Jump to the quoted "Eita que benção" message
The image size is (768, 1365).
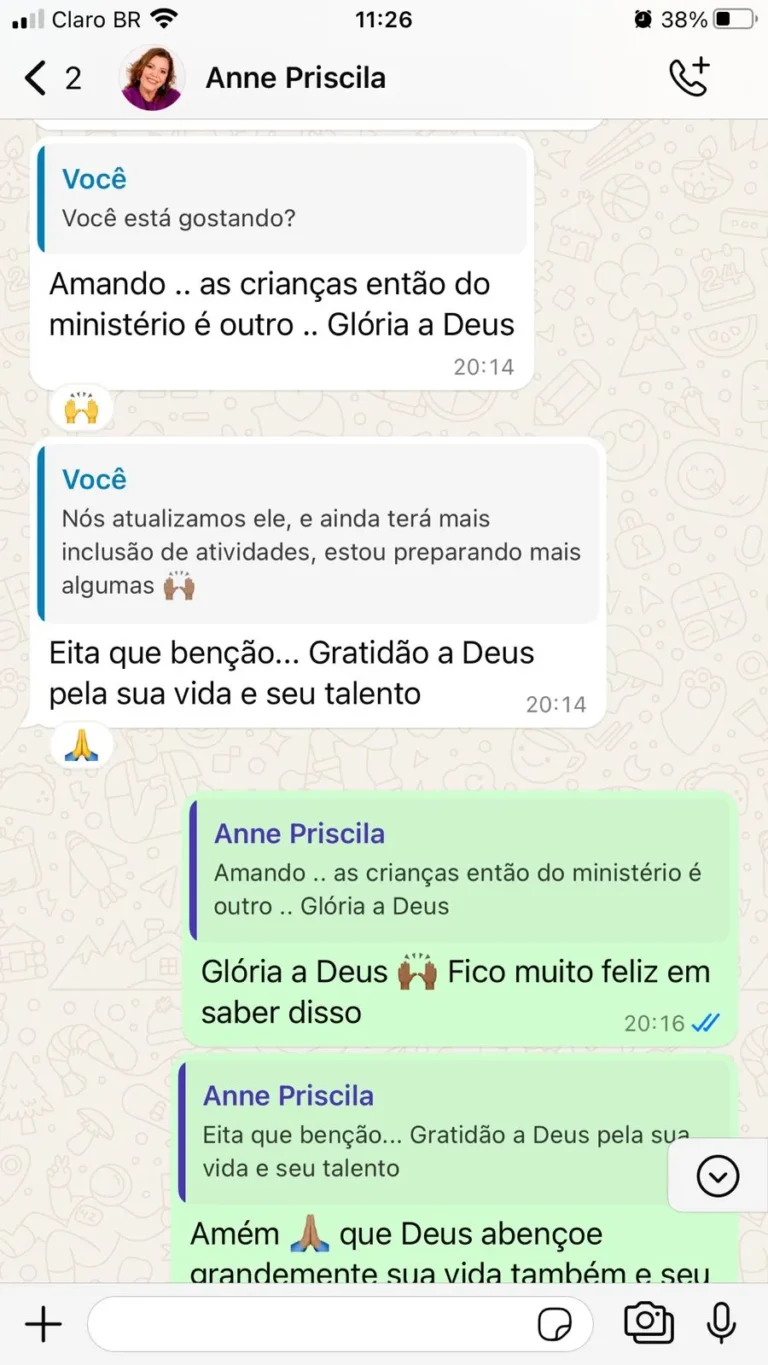pos(430,1134)
